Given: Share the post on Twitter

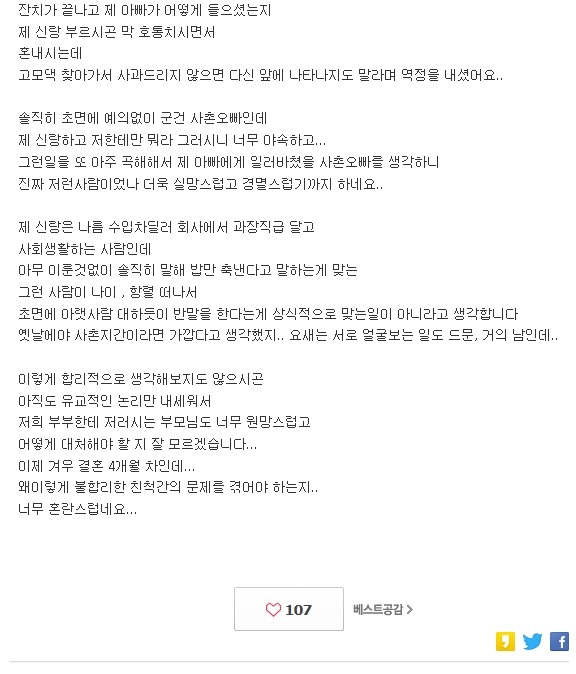Looking at the screenshot, I should [x=532, y=641].
